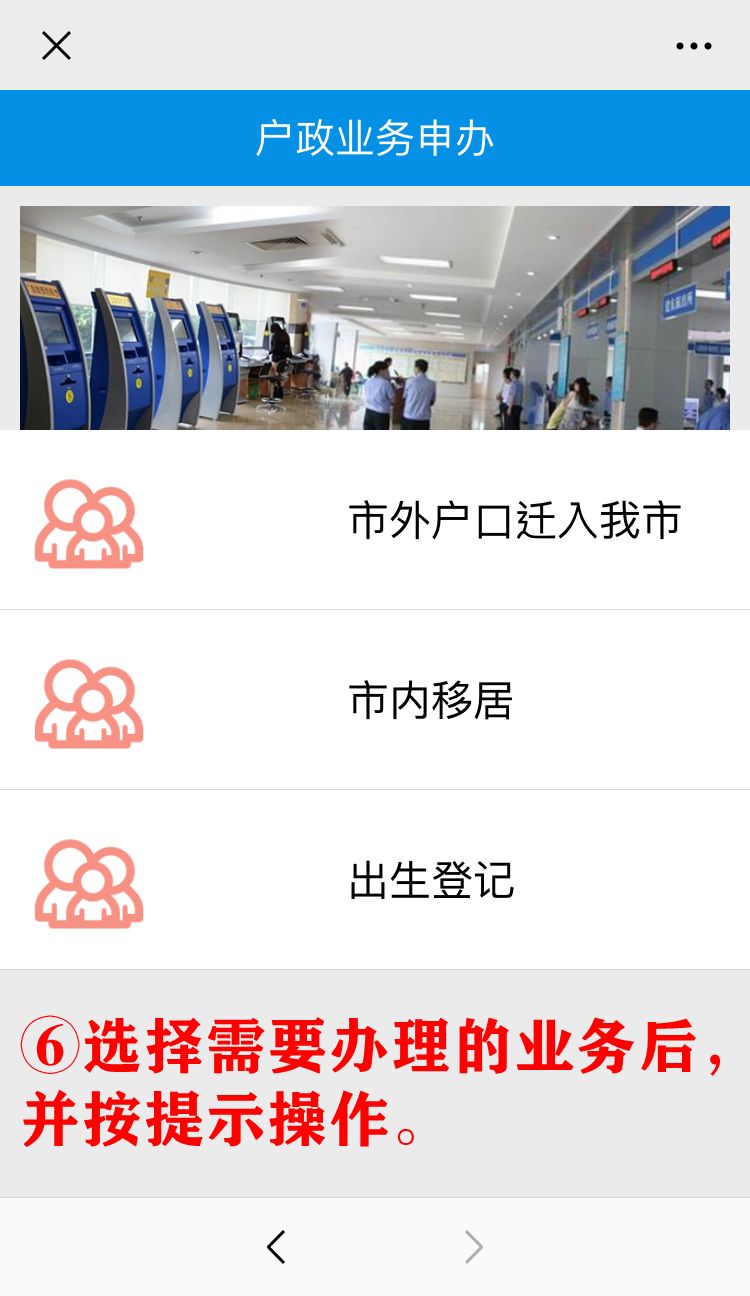Image resolution: width=750 pixels, height=1296 pixels.
Task: Click the forward chevron at the bottom
Action: 472,1245
